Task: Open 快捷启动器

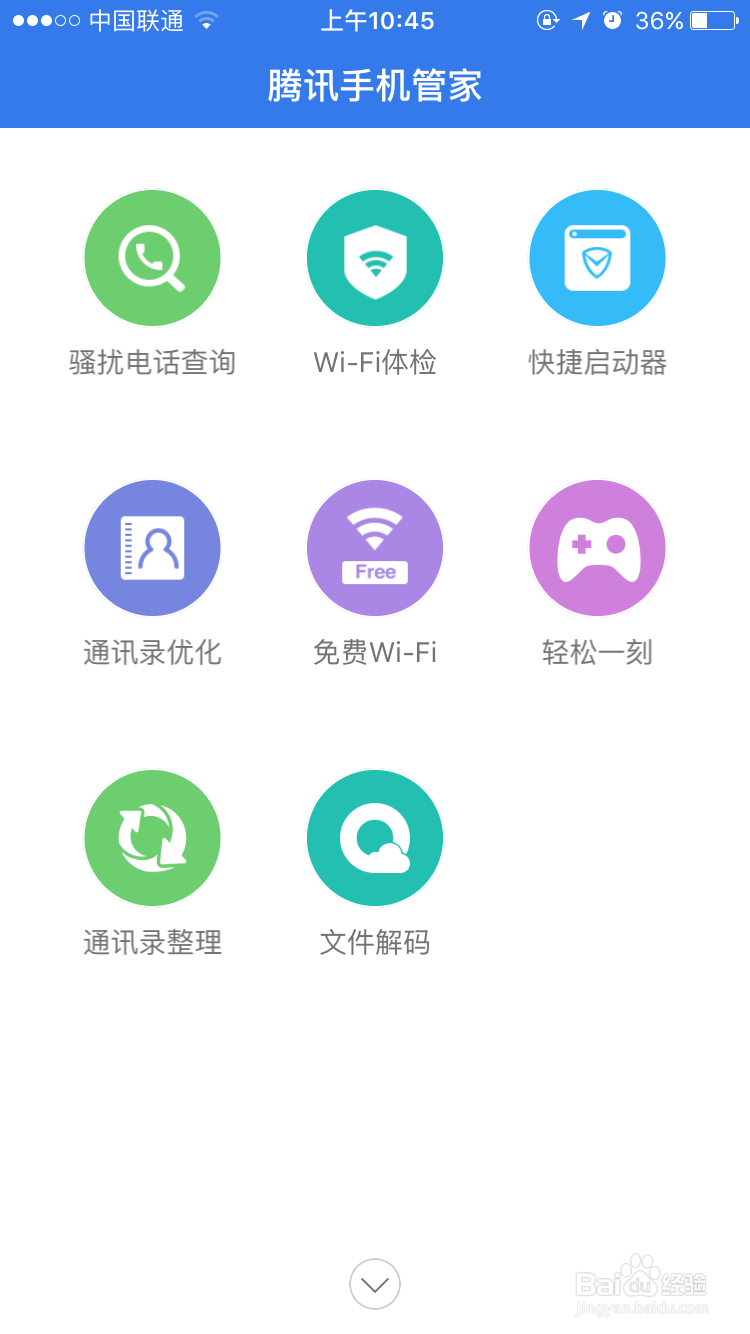Action: pos(597,258)
